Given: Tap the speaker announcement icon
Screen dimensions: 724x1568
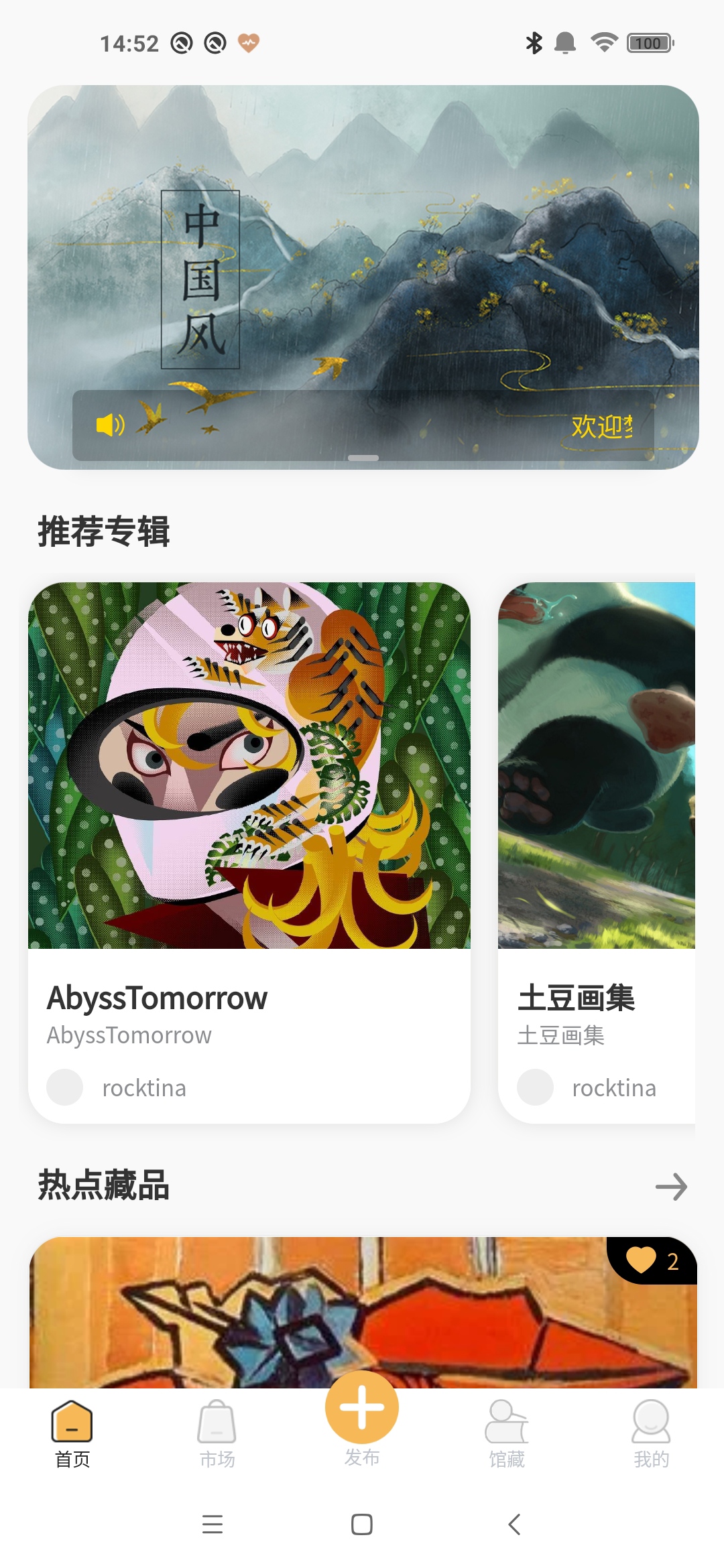Looking at the screenshot, I should pos(111,425).
